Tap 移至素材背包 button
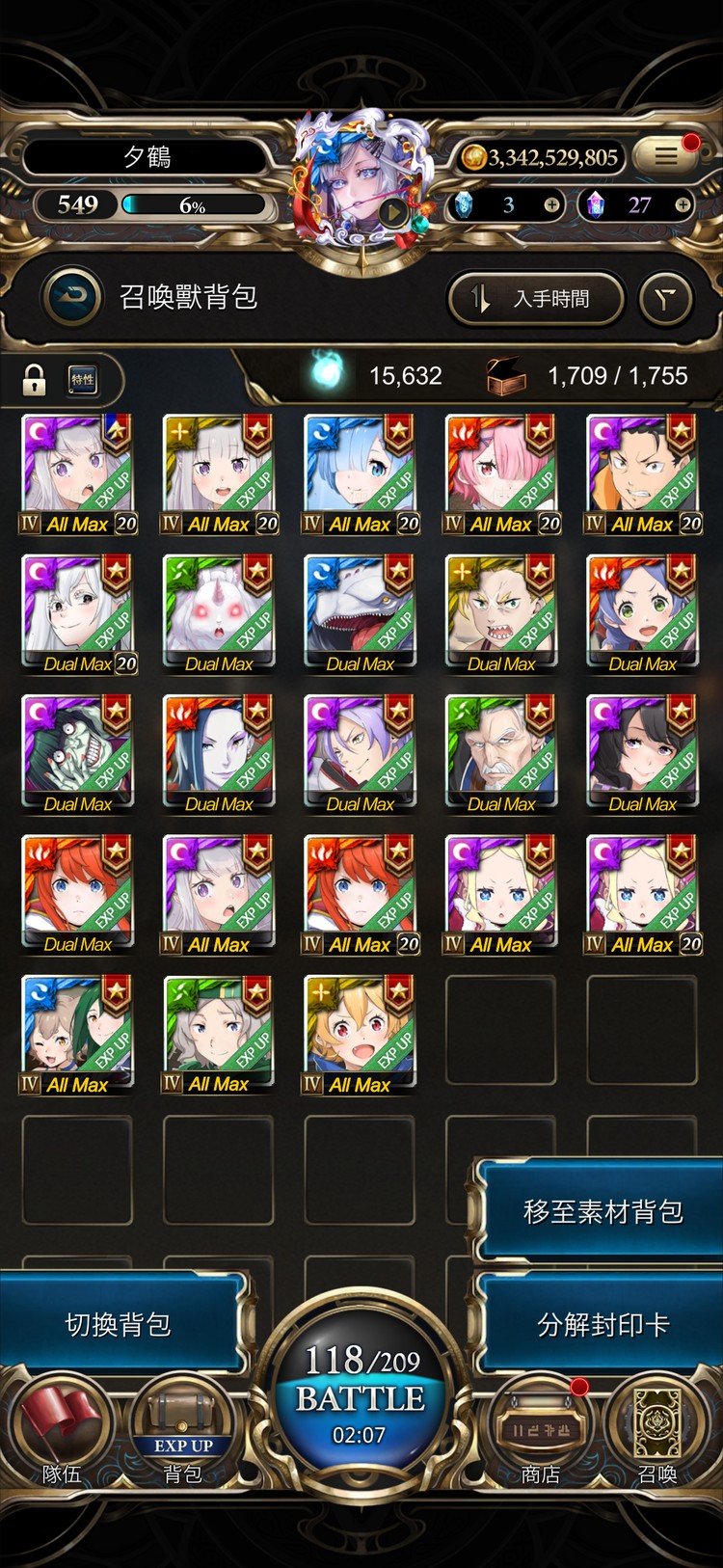 [602, 1211]
